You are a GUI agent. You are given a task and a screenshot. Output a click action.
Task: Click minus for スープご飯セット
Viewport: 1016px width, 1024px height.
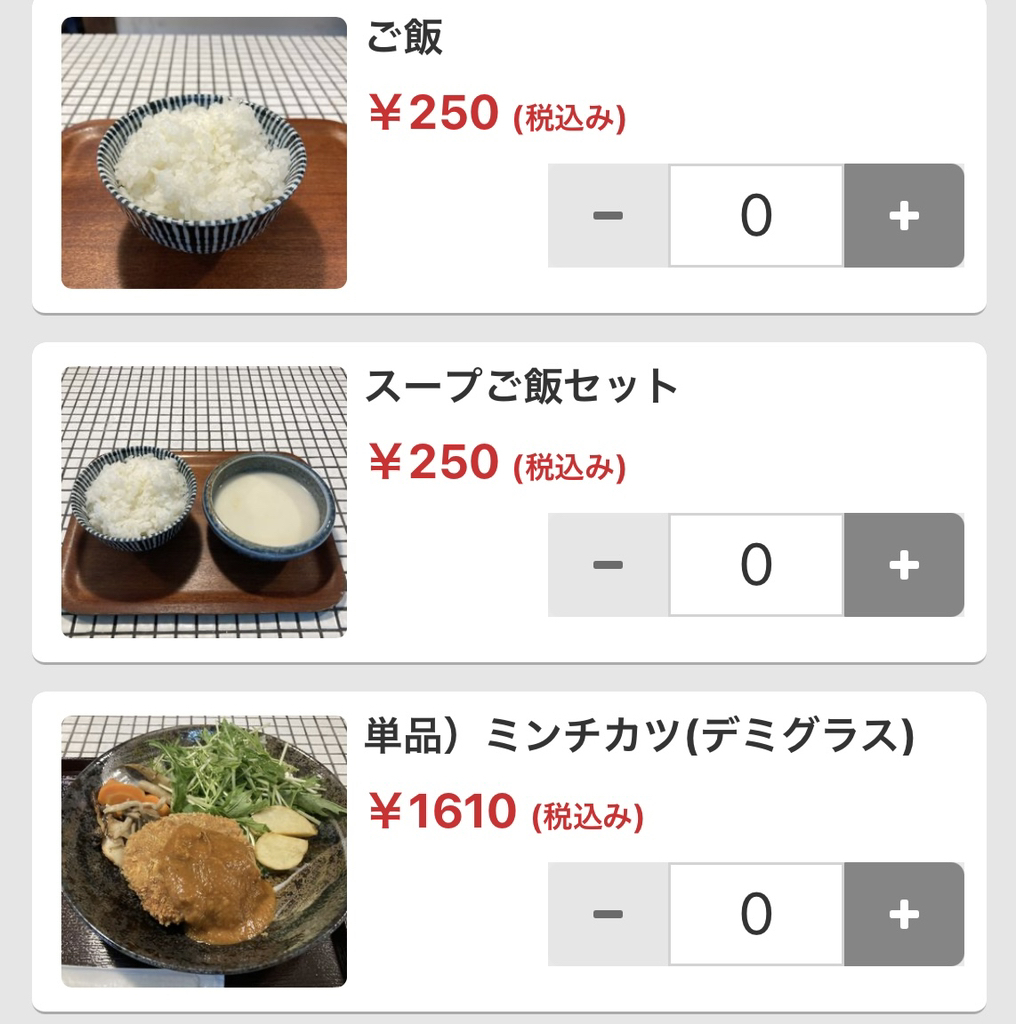[x=606, y=564]
